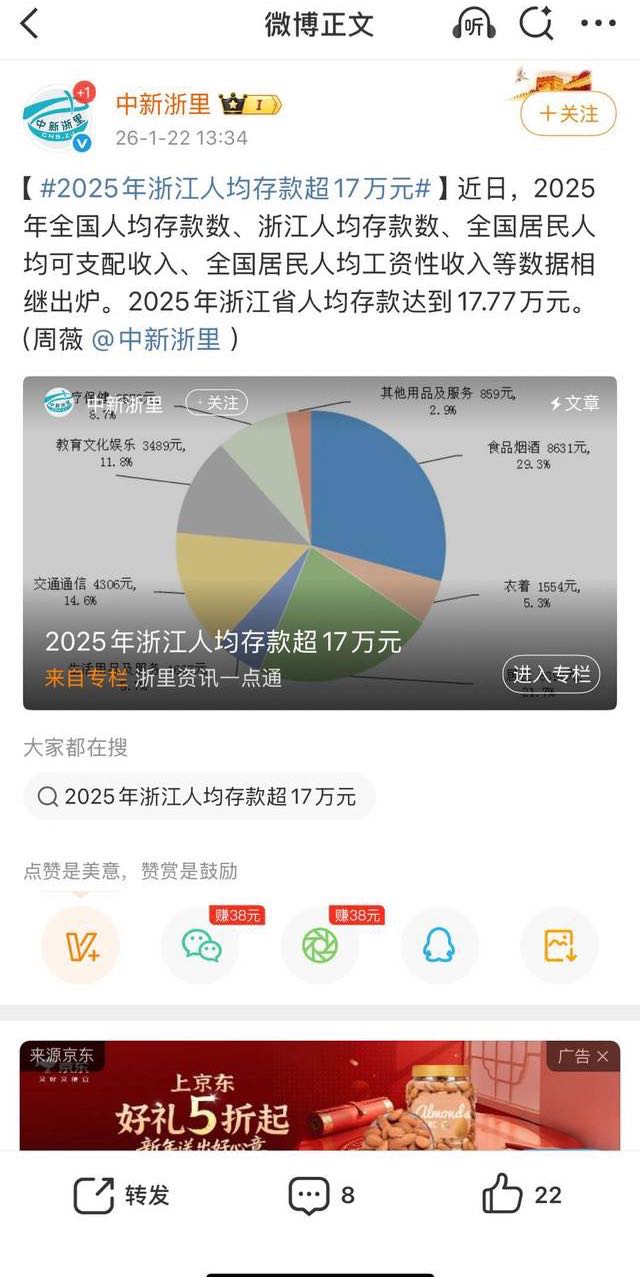Open the search refresh icon in header
This screenshot has height=1277, width=640.
537,23
